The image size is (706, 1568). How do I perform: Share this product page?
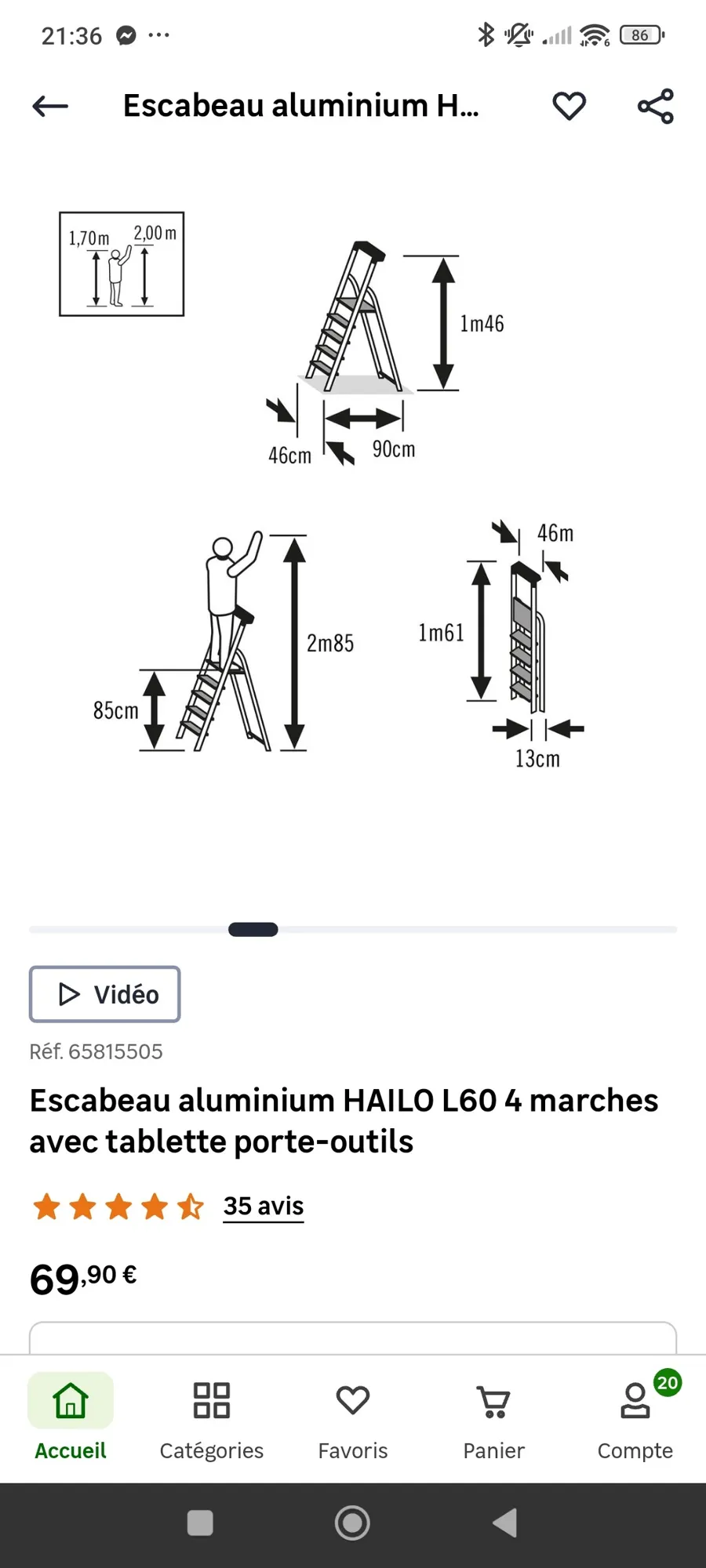coord(656,106)
